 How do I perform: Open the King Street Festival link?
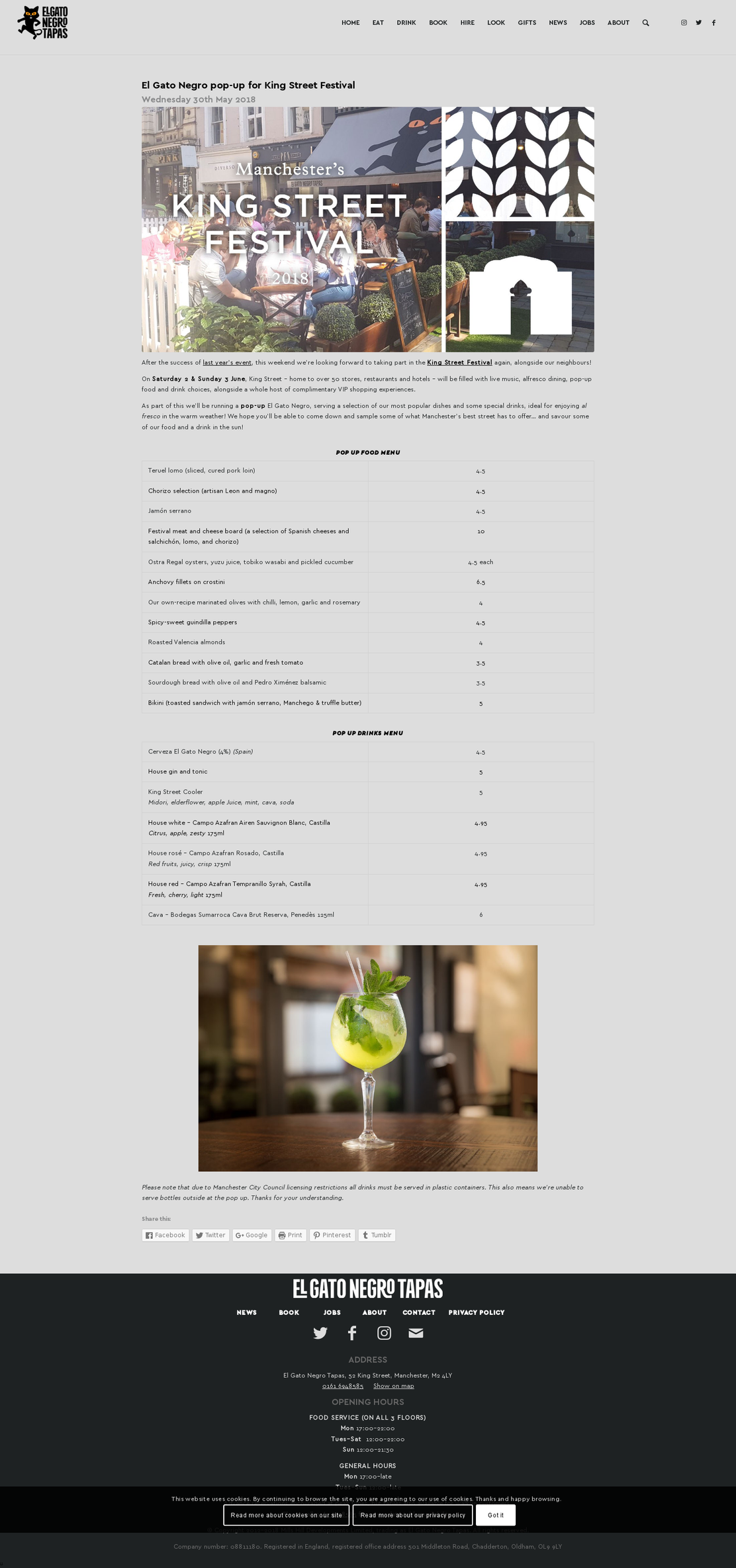point(459,362)
